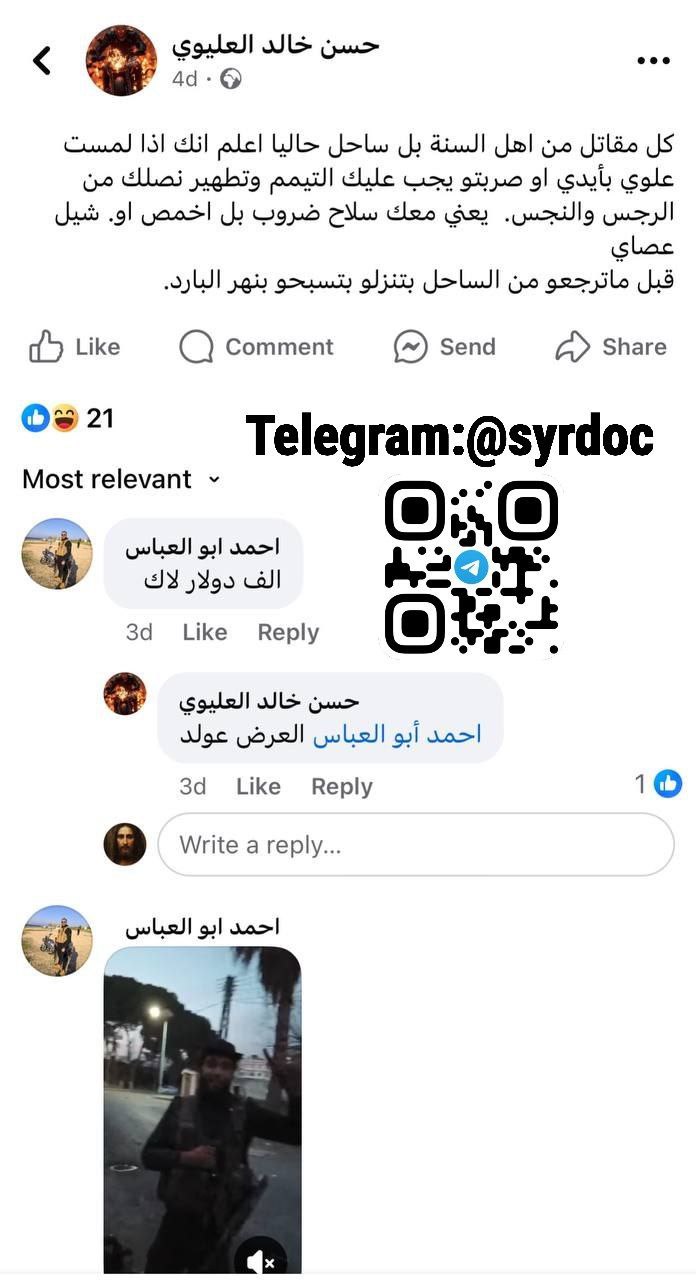696x1280 pixels.
Task: View the 21 reactions on the post
Action: pyautogui.click(x=68, y=418)
